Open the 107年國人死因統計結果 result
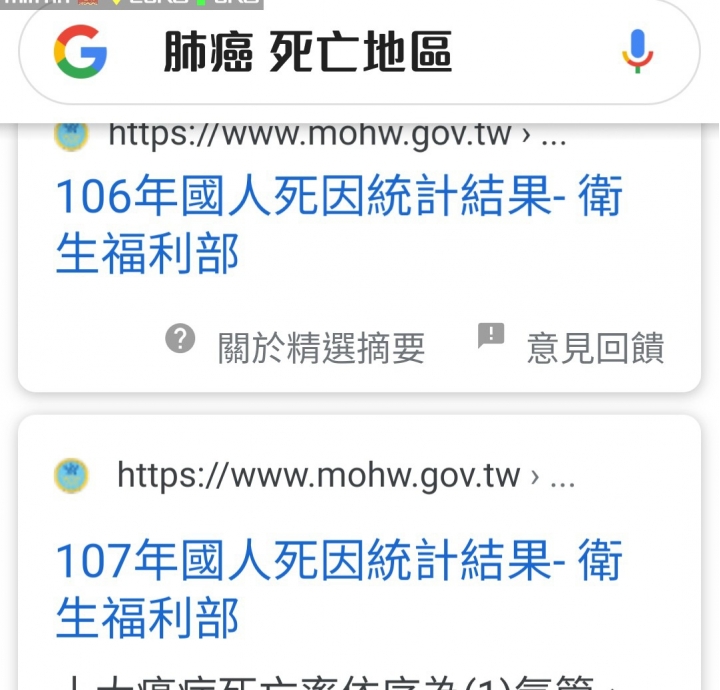Viewport: 720px width, 690px height. tap(339, 589)
